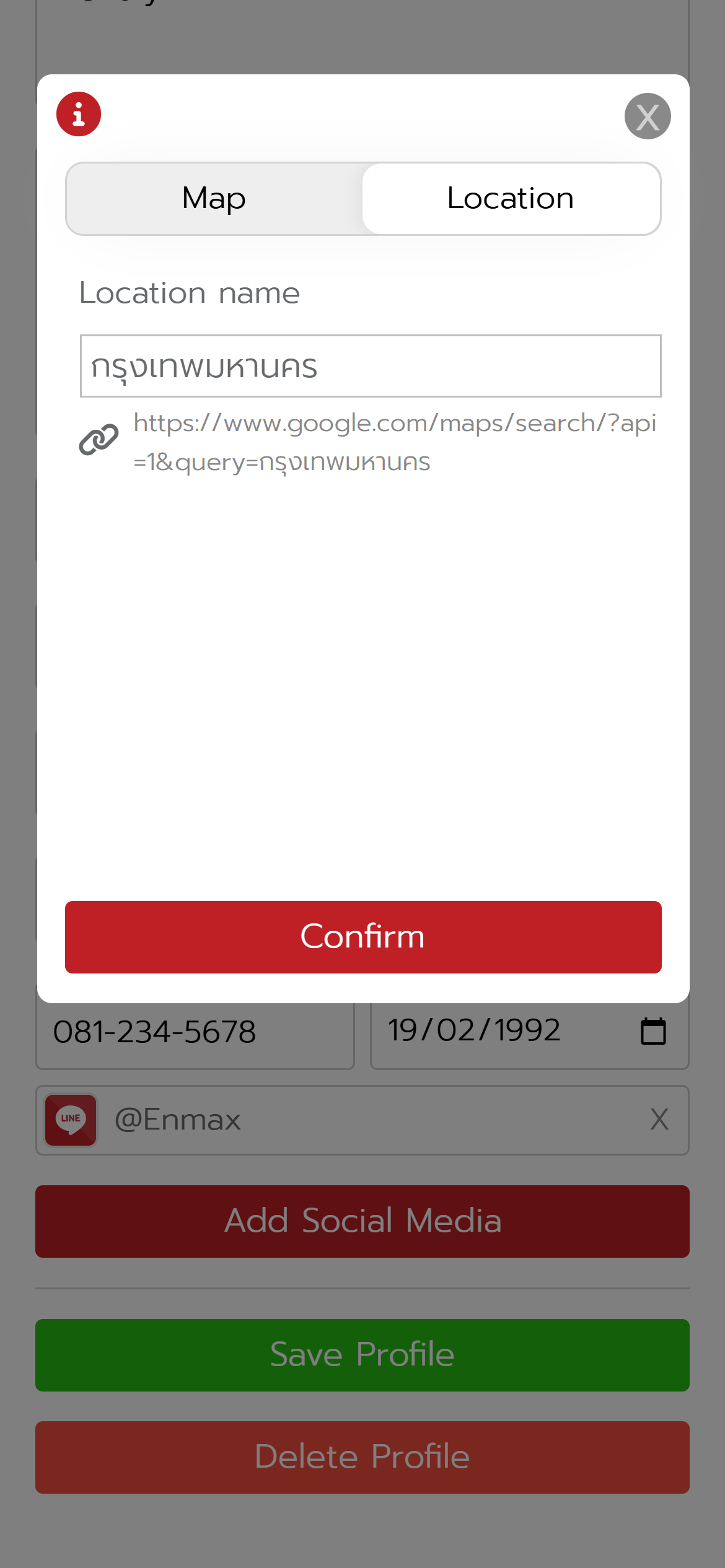Open the red info icon
The width and height of the screenshot is (725, 1568).
tap(79, 114)
